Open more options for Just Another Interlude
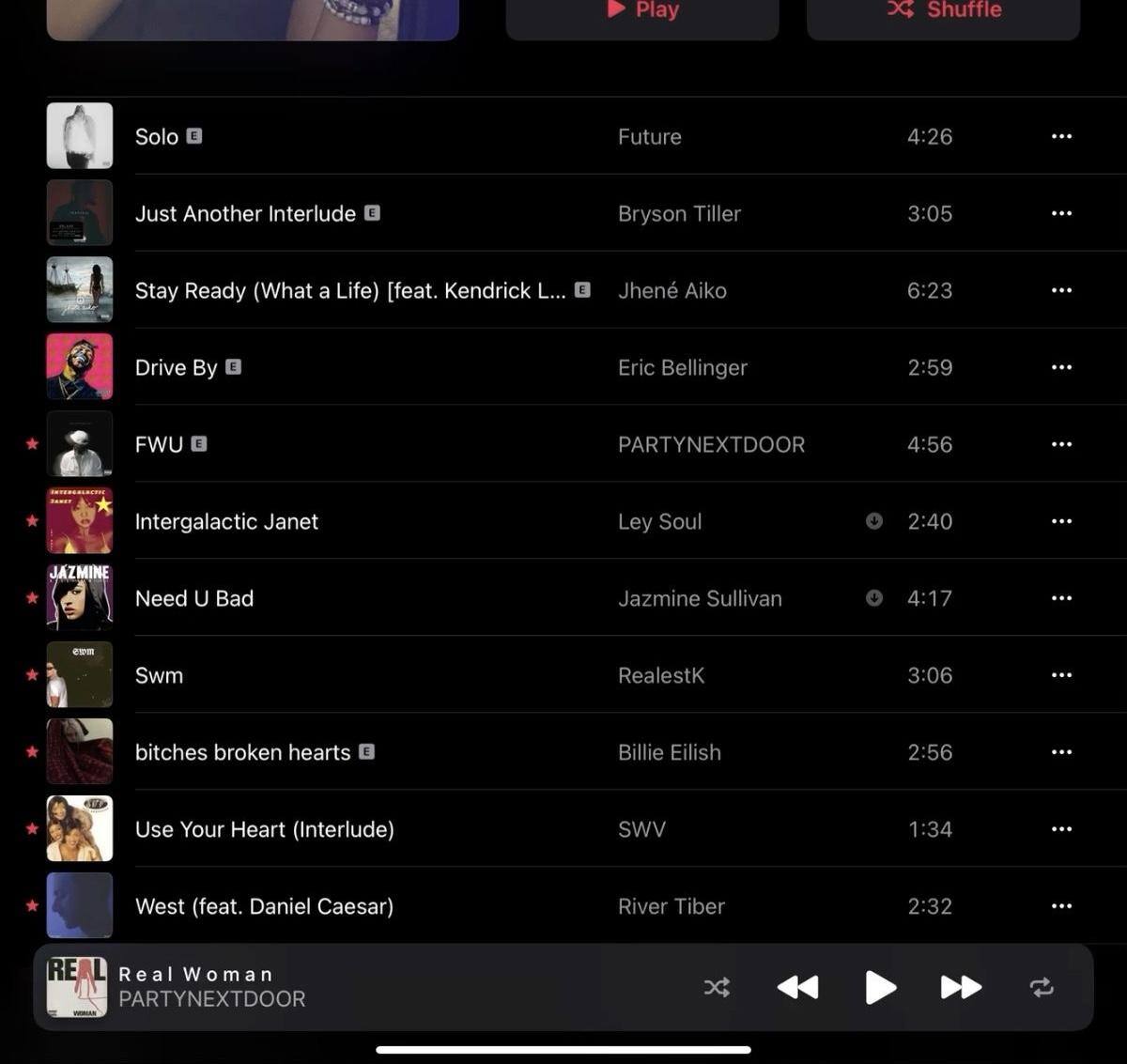The height and width of the screenshot is (1064, 1127). [1061, 214]
